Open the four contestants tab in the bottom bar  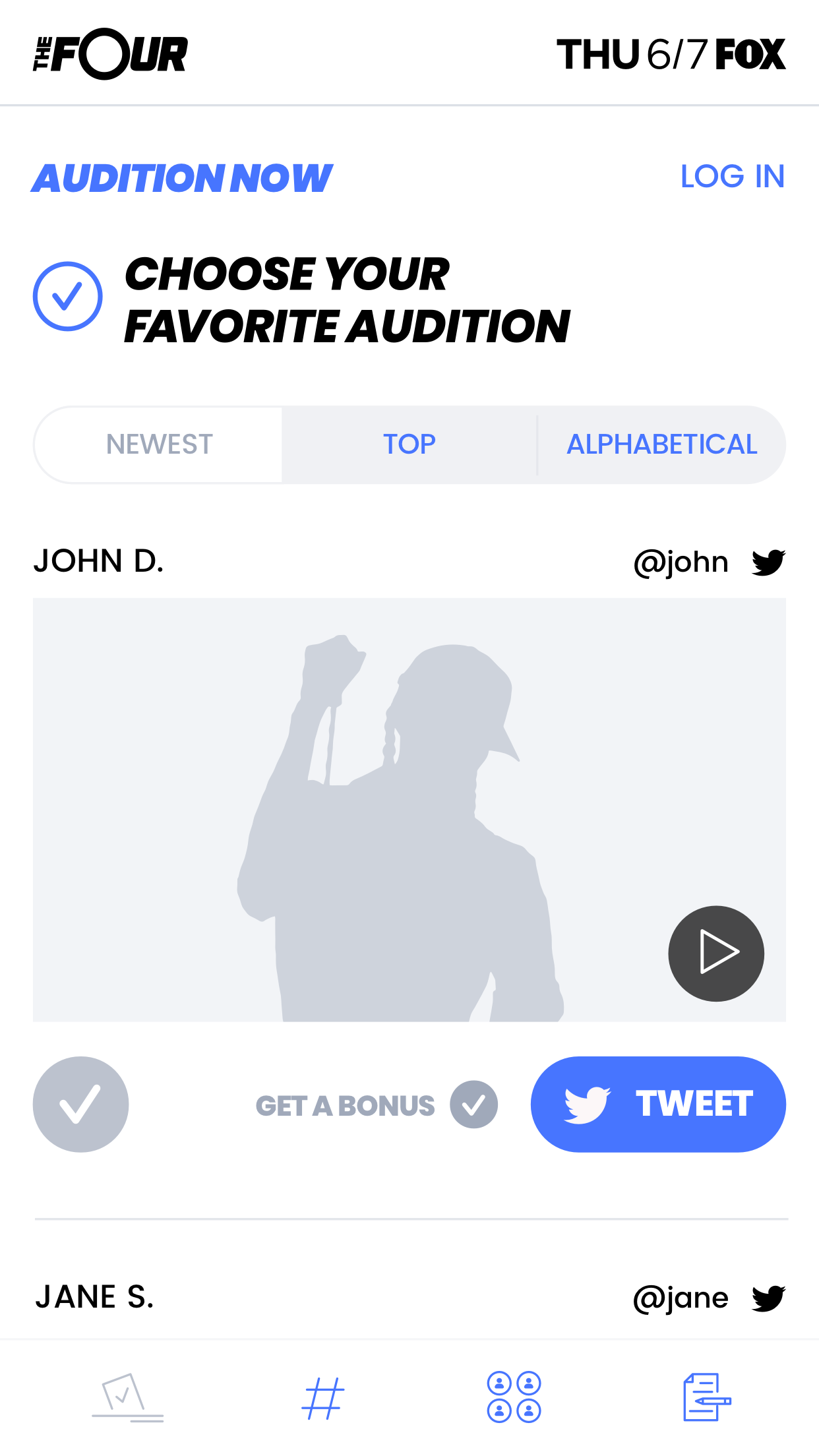click(514, 1397)
